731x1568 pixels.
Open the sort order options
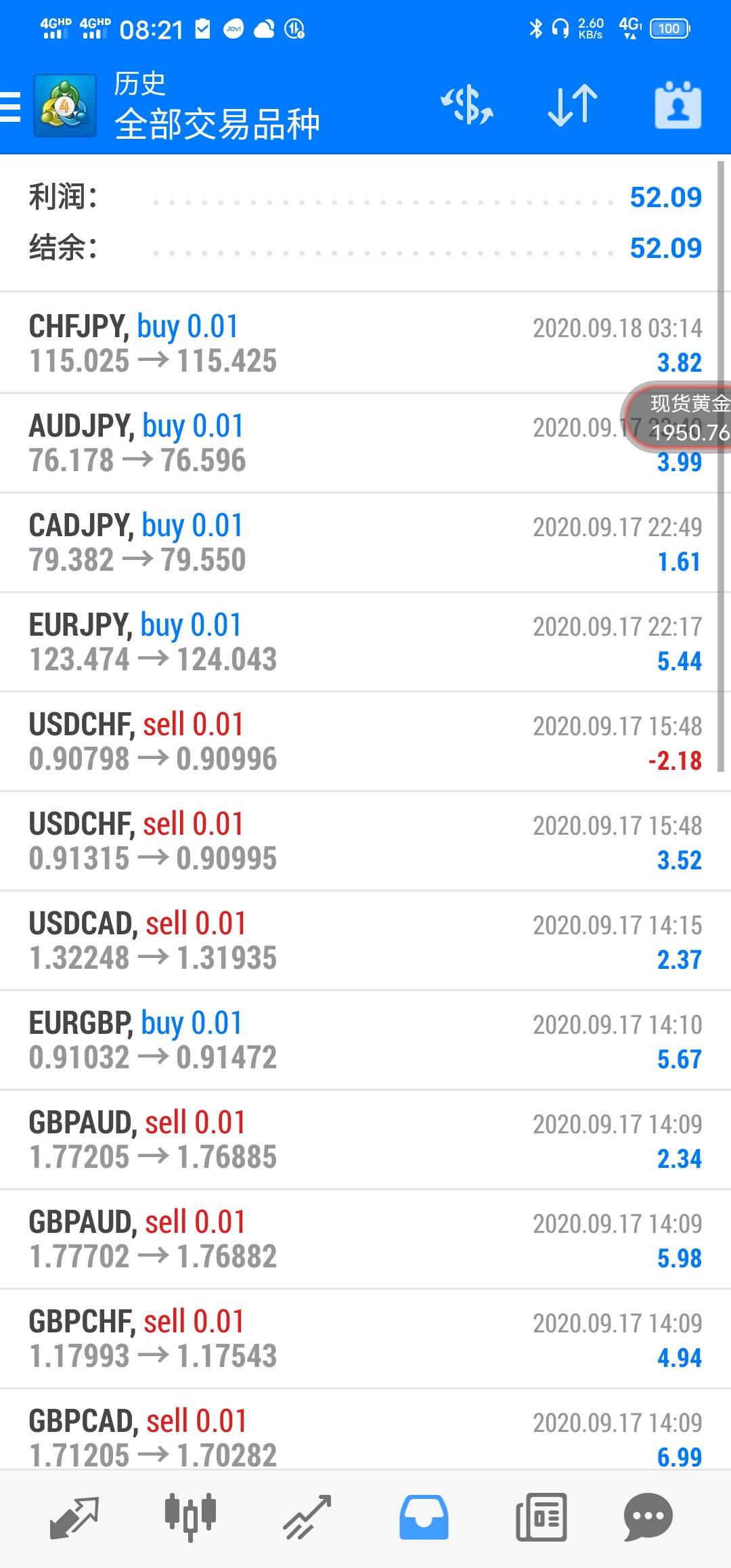(x=573, y=106)
